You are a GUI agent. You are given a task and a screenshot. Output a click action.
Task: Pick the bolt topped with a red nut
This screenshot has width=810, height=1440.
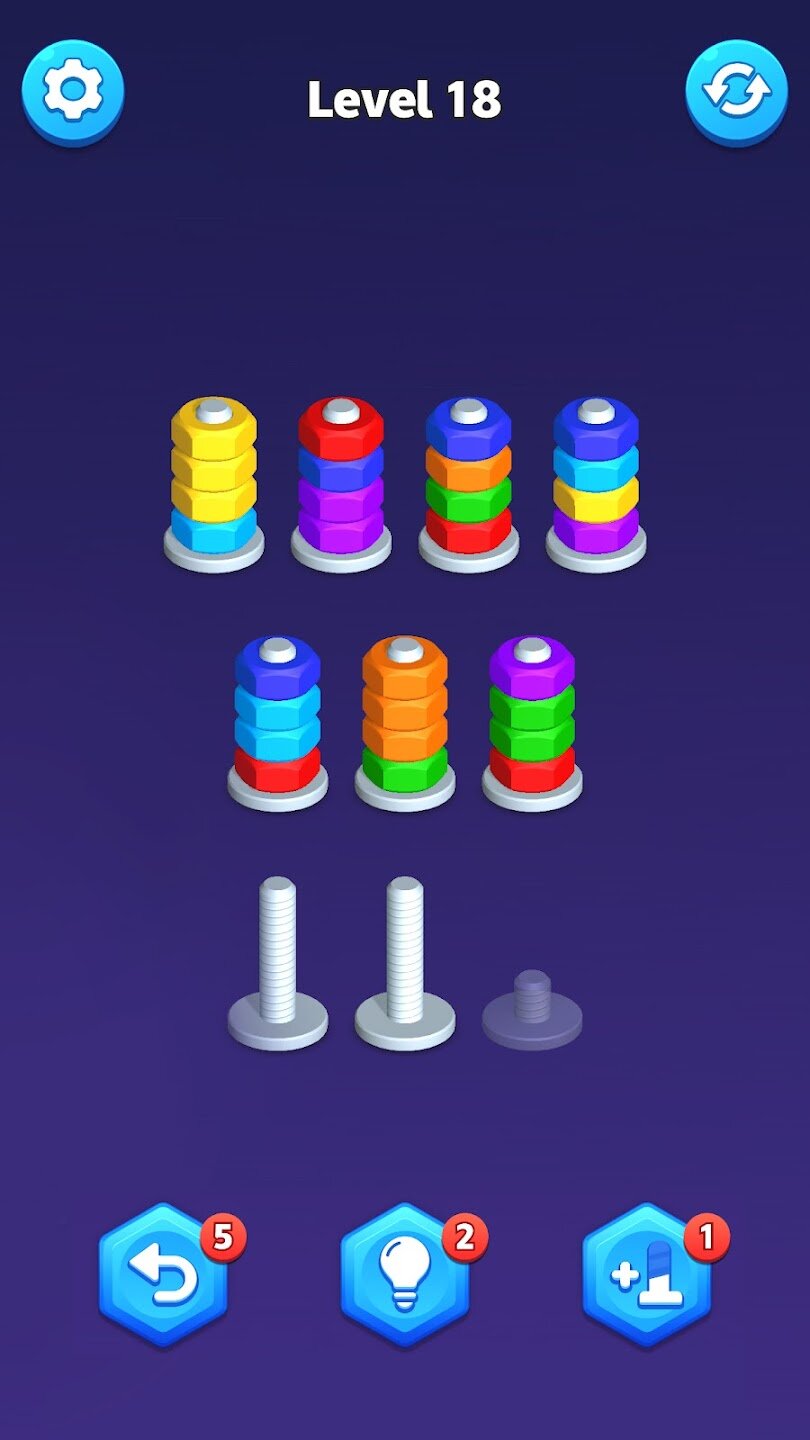(x=341, y=480)
